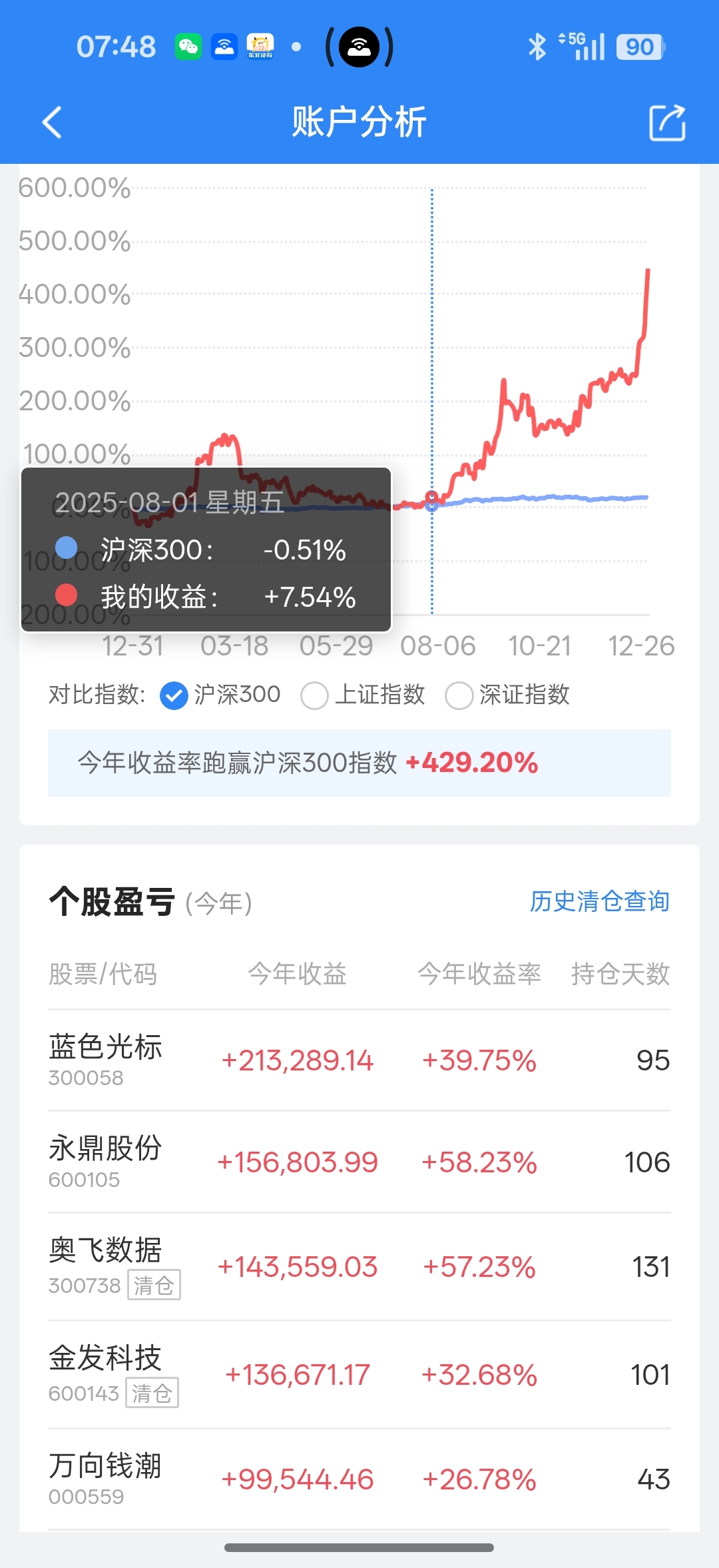Open the 奥飞数据 stock row
Image resolution: width=719 pixels, height=1568 pixels.
(359, 1267)
